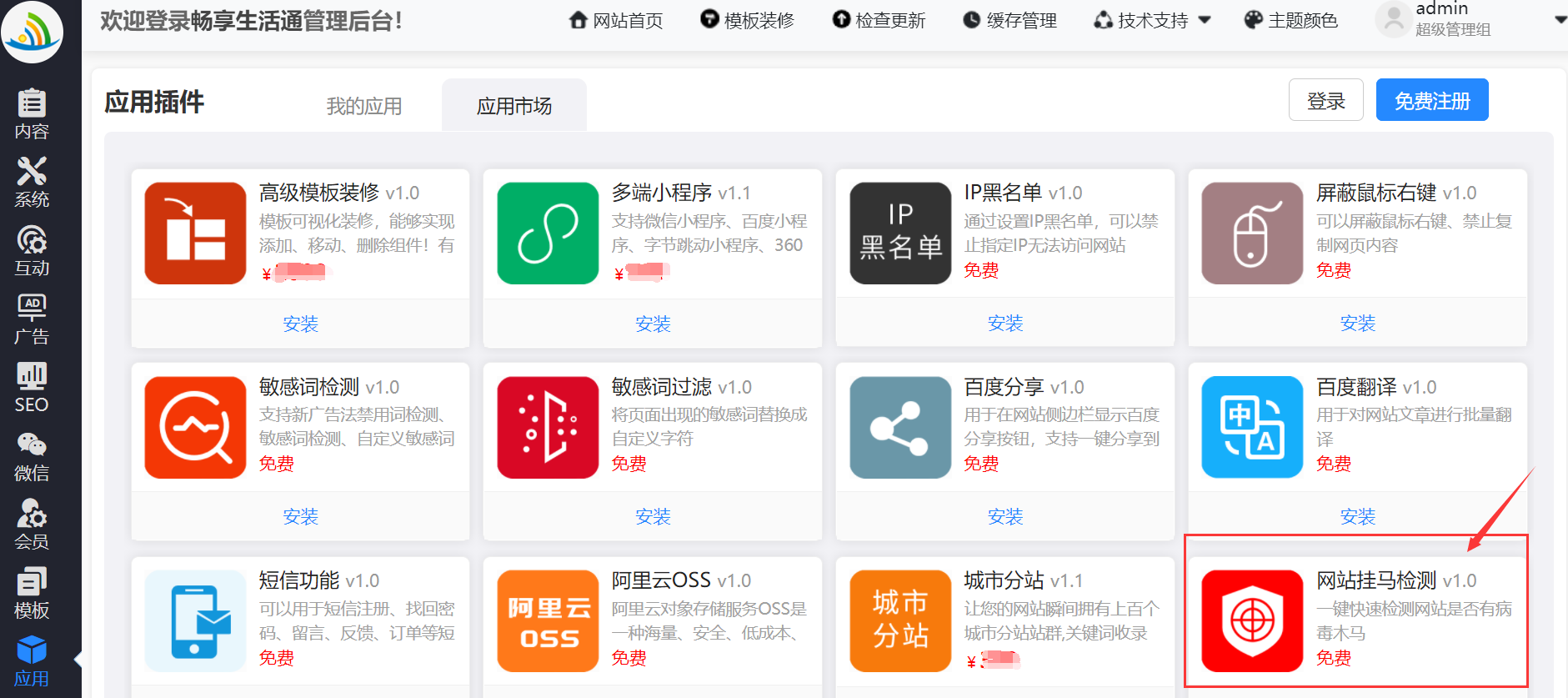Expand the 技术支持 dropdown

(1152, 20)
